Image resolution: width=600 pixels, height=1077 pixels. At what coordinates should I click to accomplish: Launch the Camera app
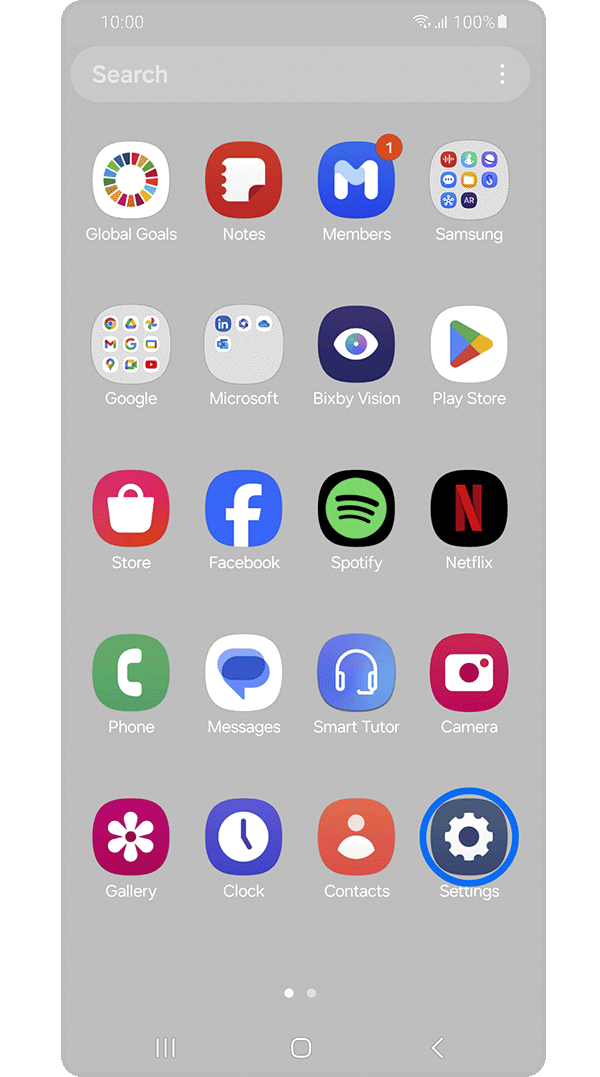click(469, 672)
